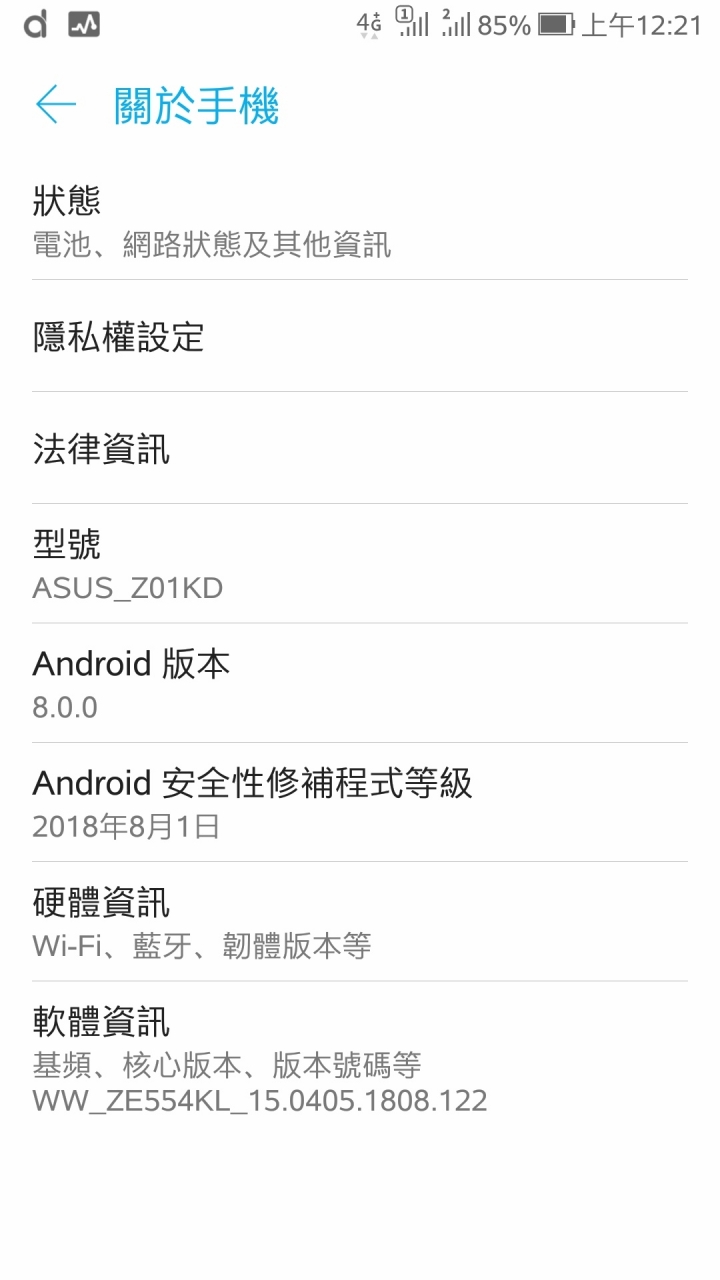
Task: Tap the Android 版本 row
Action: (x=360, y=683)
